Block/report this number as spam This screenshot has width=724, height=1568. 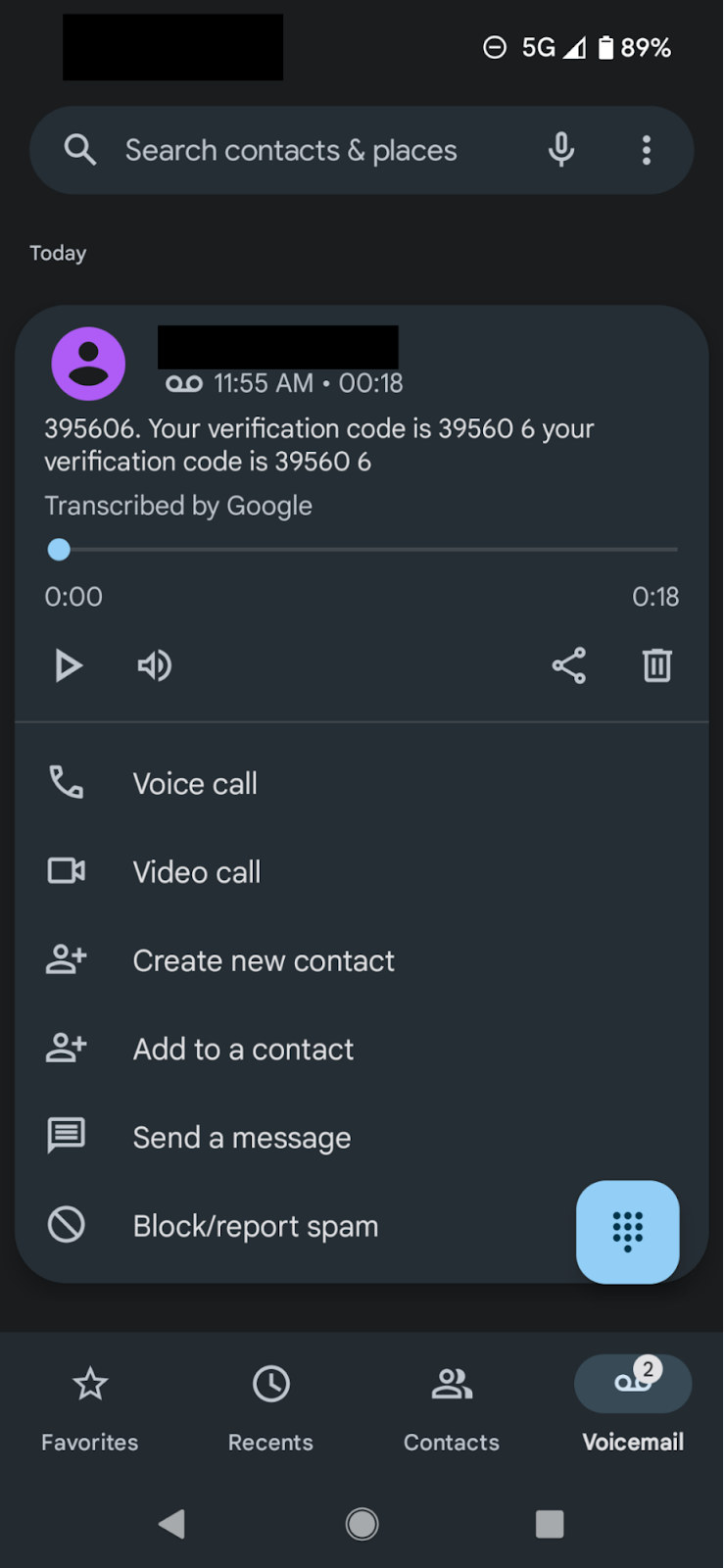[294, 1226]
